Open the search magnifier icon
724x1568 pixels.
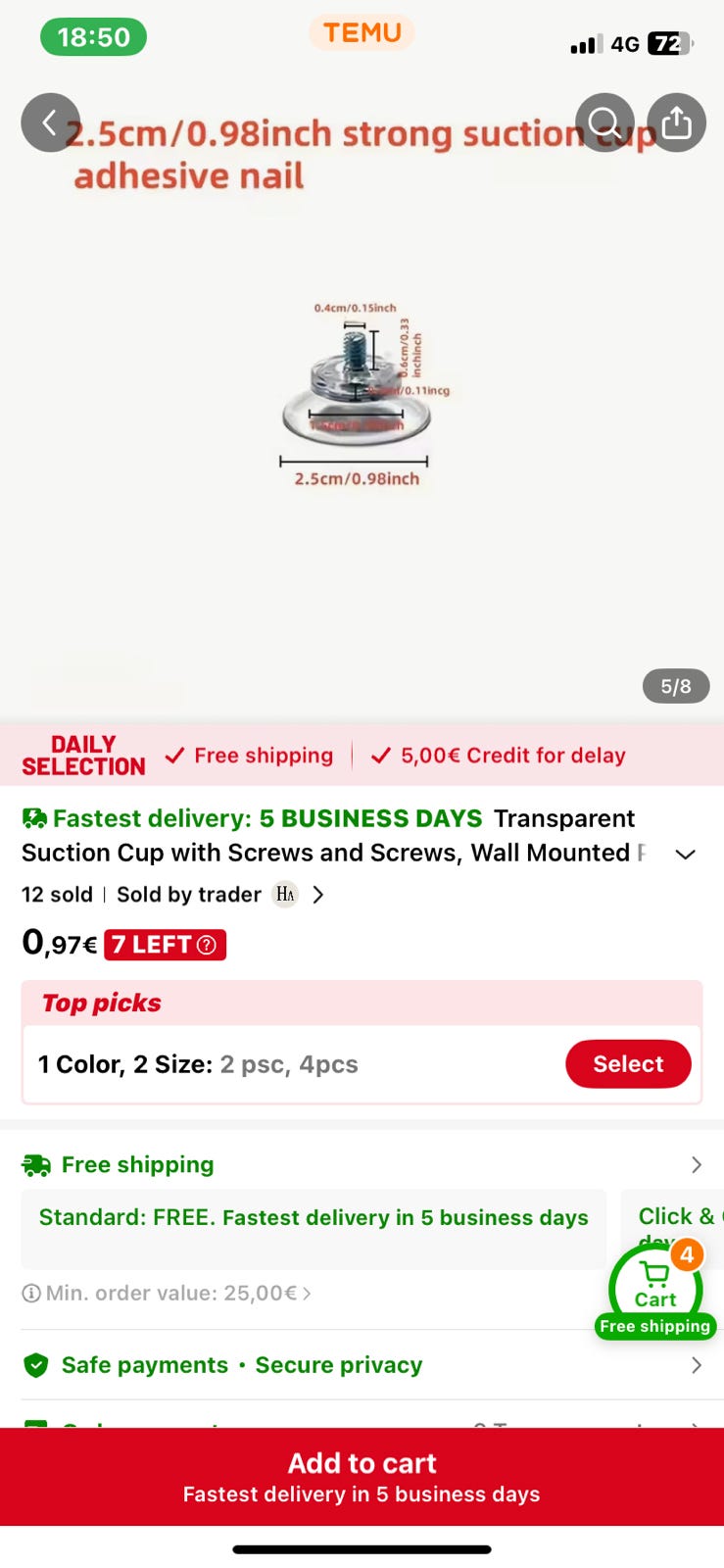point(604,122)
